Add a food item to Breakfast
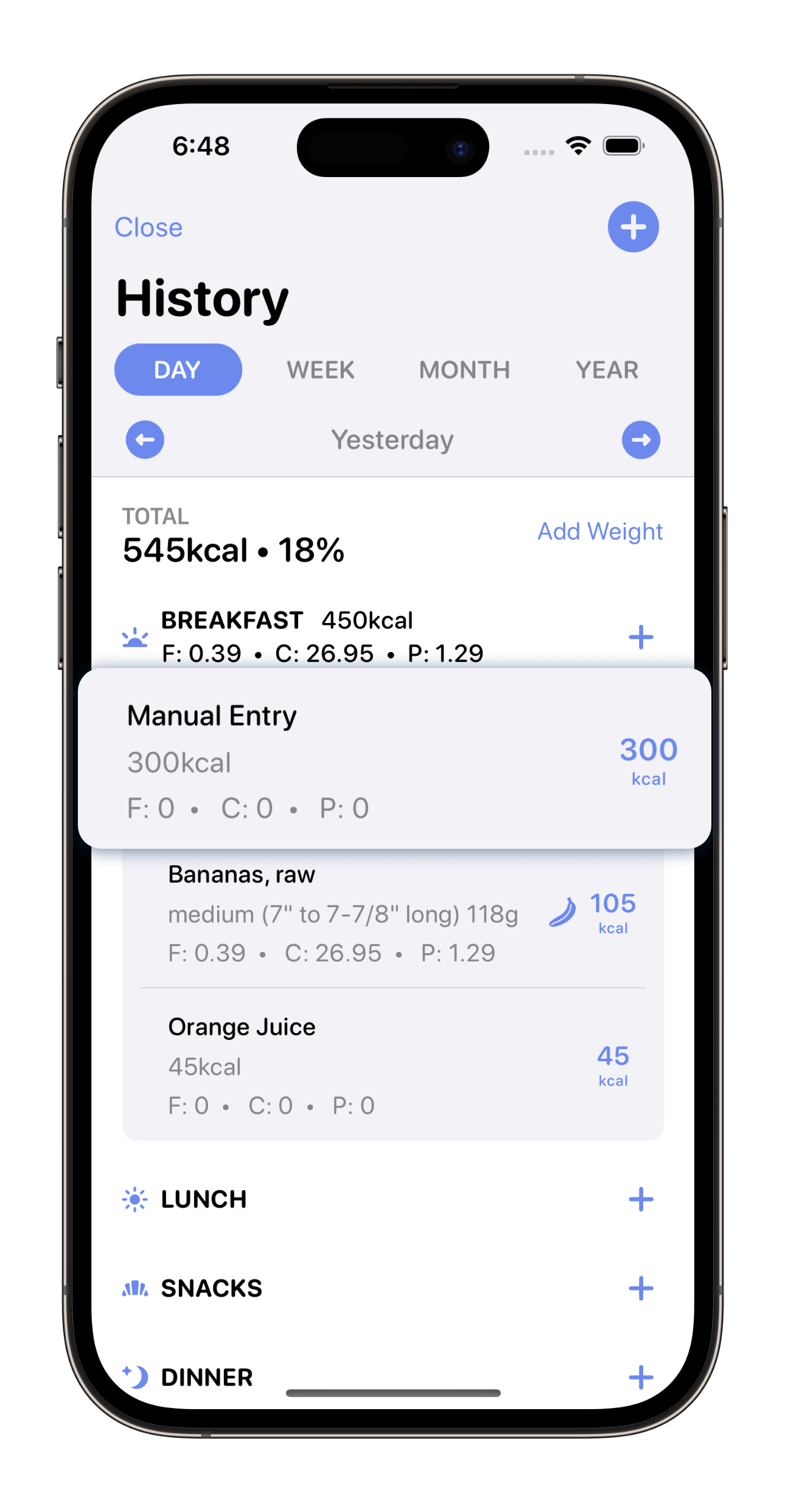This screenshot has height=1512, width=785. [641, 637]
